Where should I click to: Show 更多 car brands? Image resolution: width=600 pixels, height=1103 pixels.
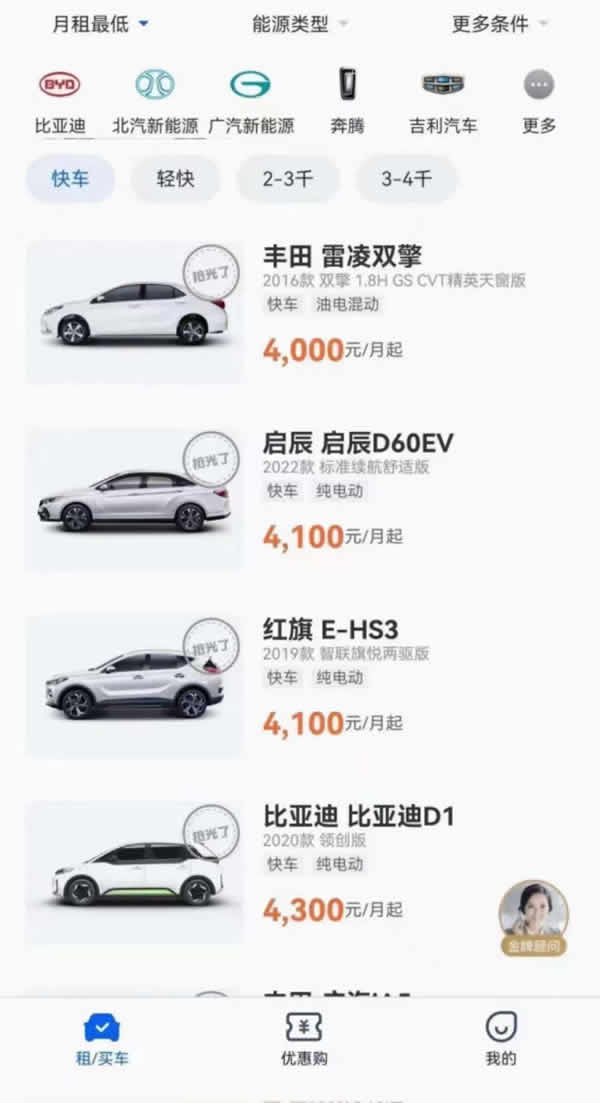click(x=539, y=99)
